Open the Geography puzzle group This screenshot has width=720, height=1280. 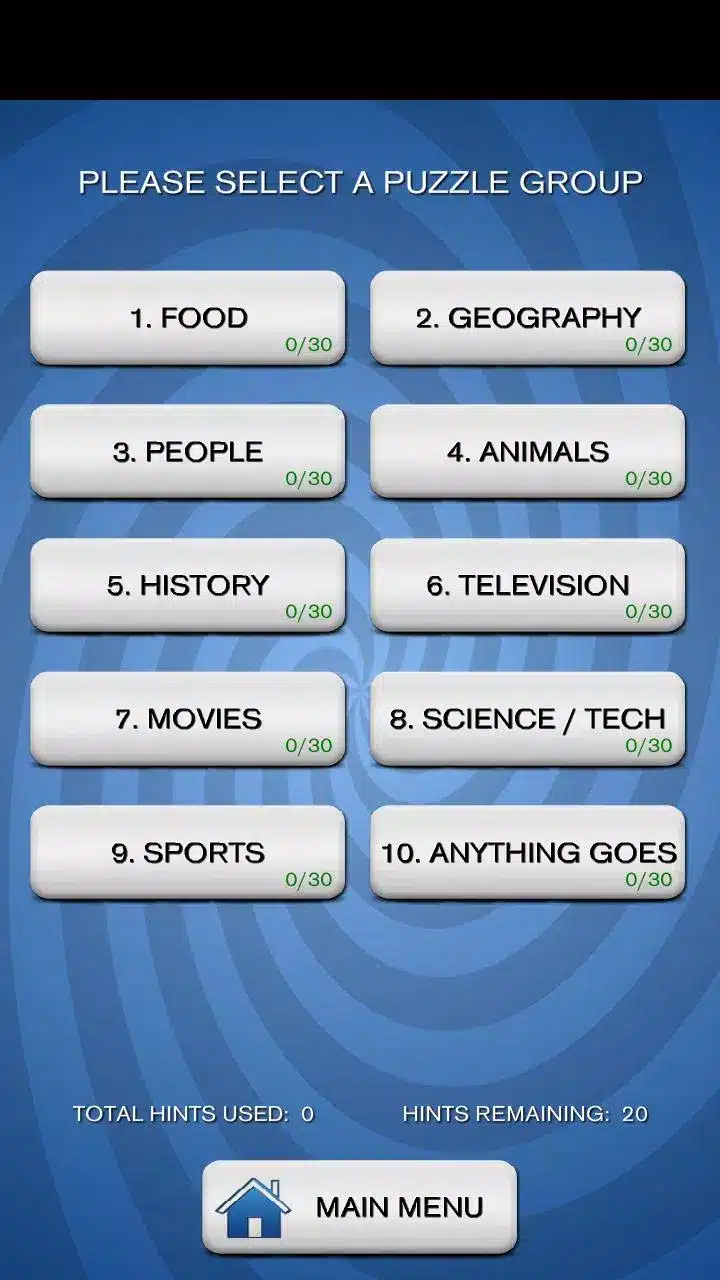[528, 318]
